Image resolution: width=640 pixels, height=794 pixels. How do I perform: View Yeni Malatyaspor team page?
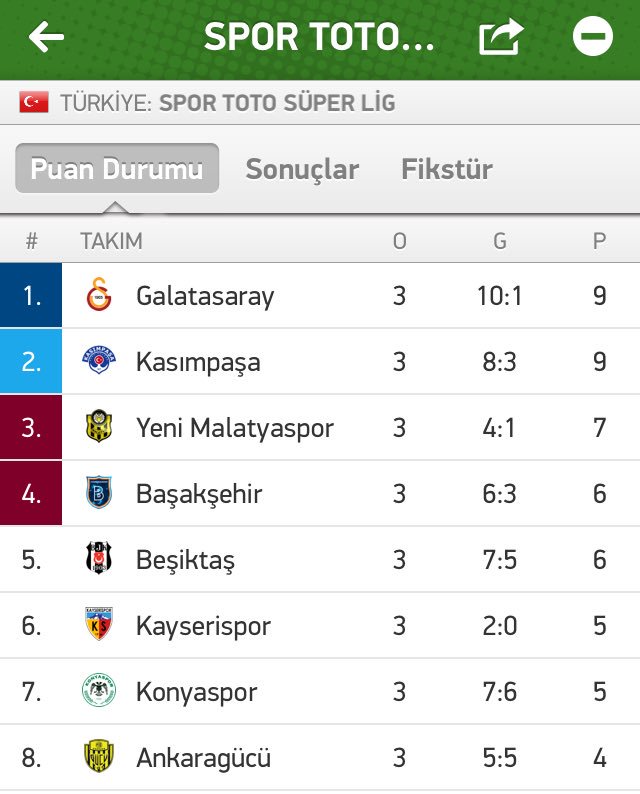click(235, 428)
